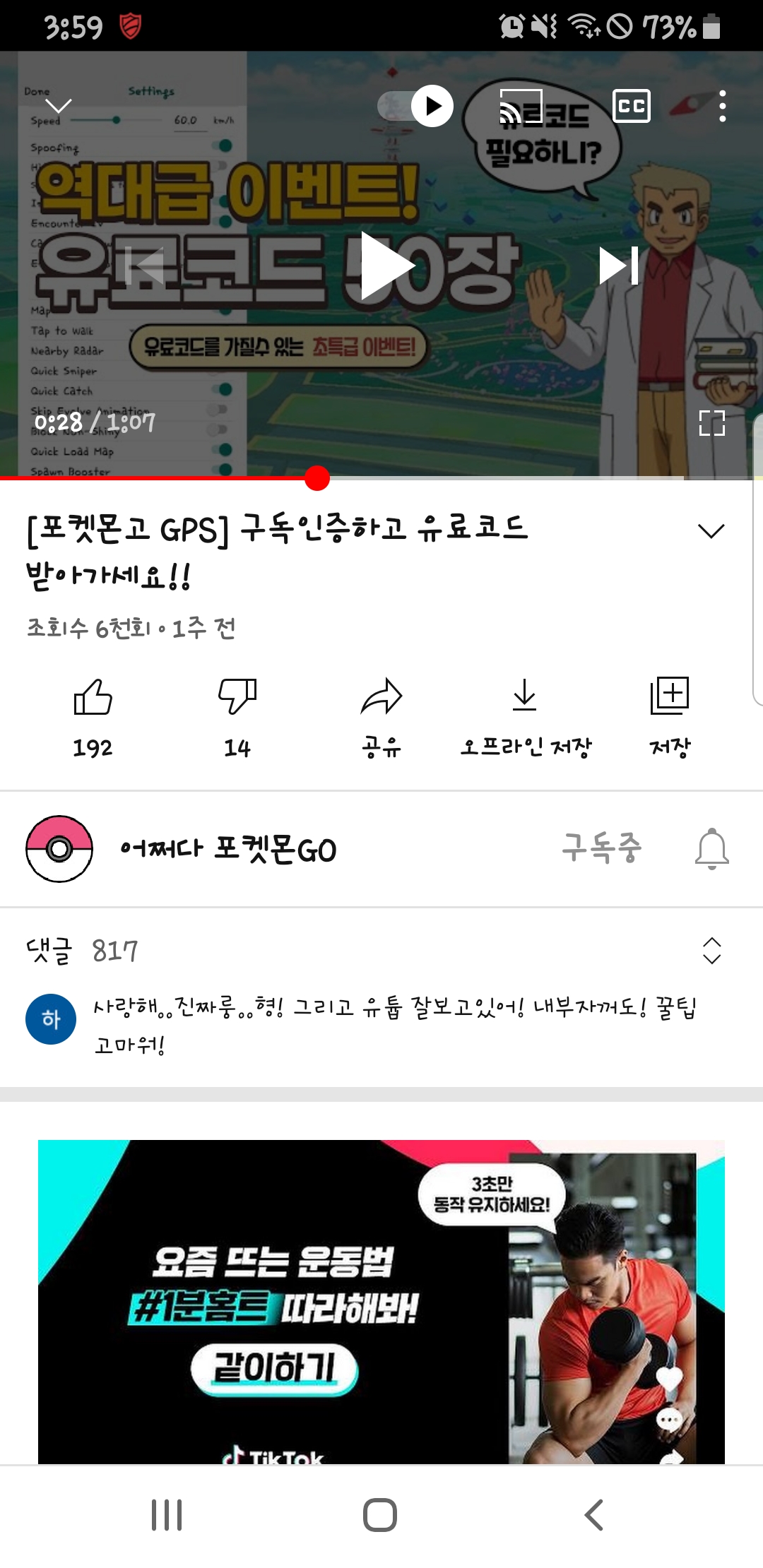Save video to a playlist with 저장
Viewport: 763px width, 1568px height.
[670, 715]
